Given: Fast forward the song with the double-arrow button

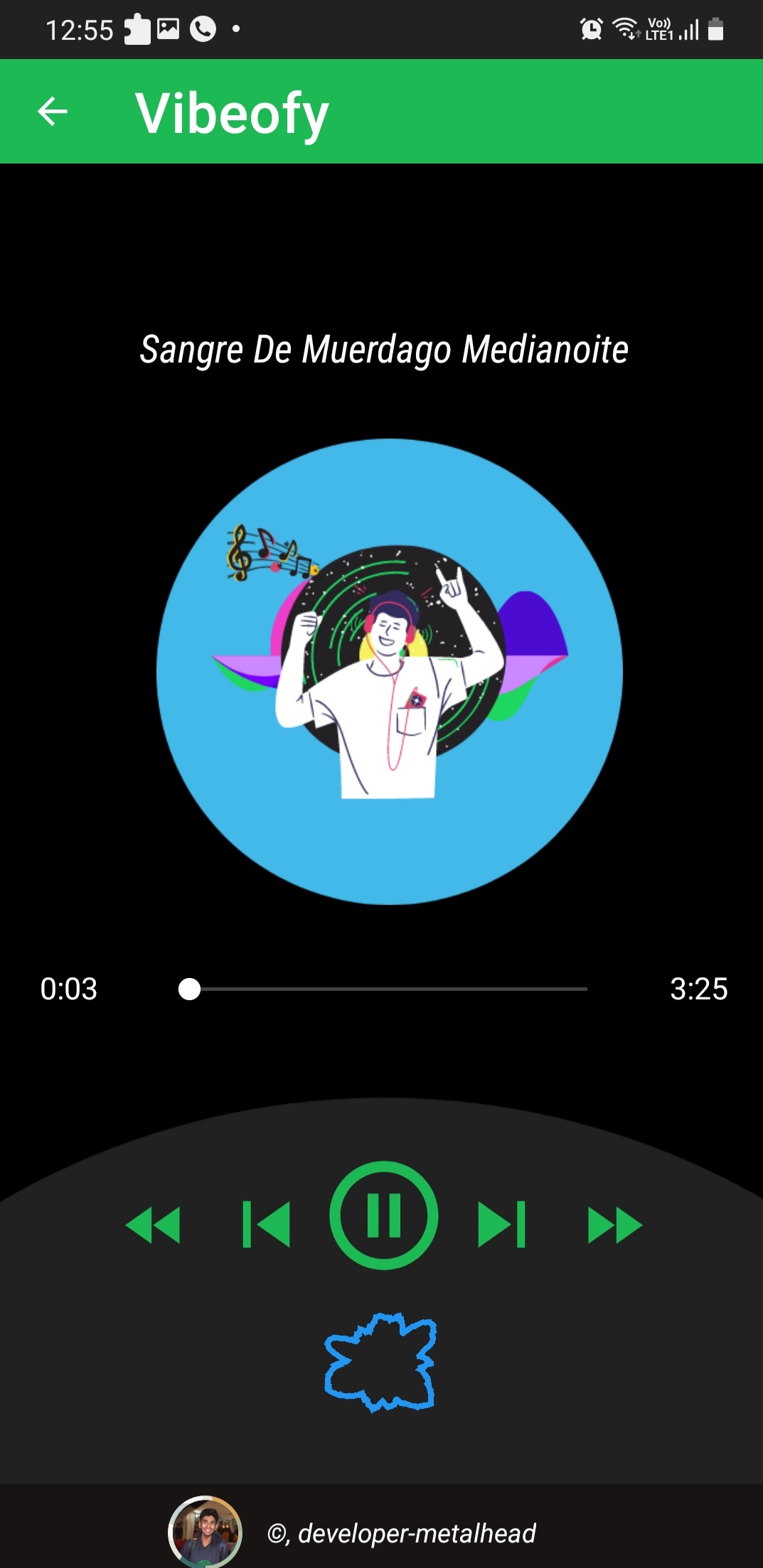Looking at the screenshot, I should [x=615, y=1225].
